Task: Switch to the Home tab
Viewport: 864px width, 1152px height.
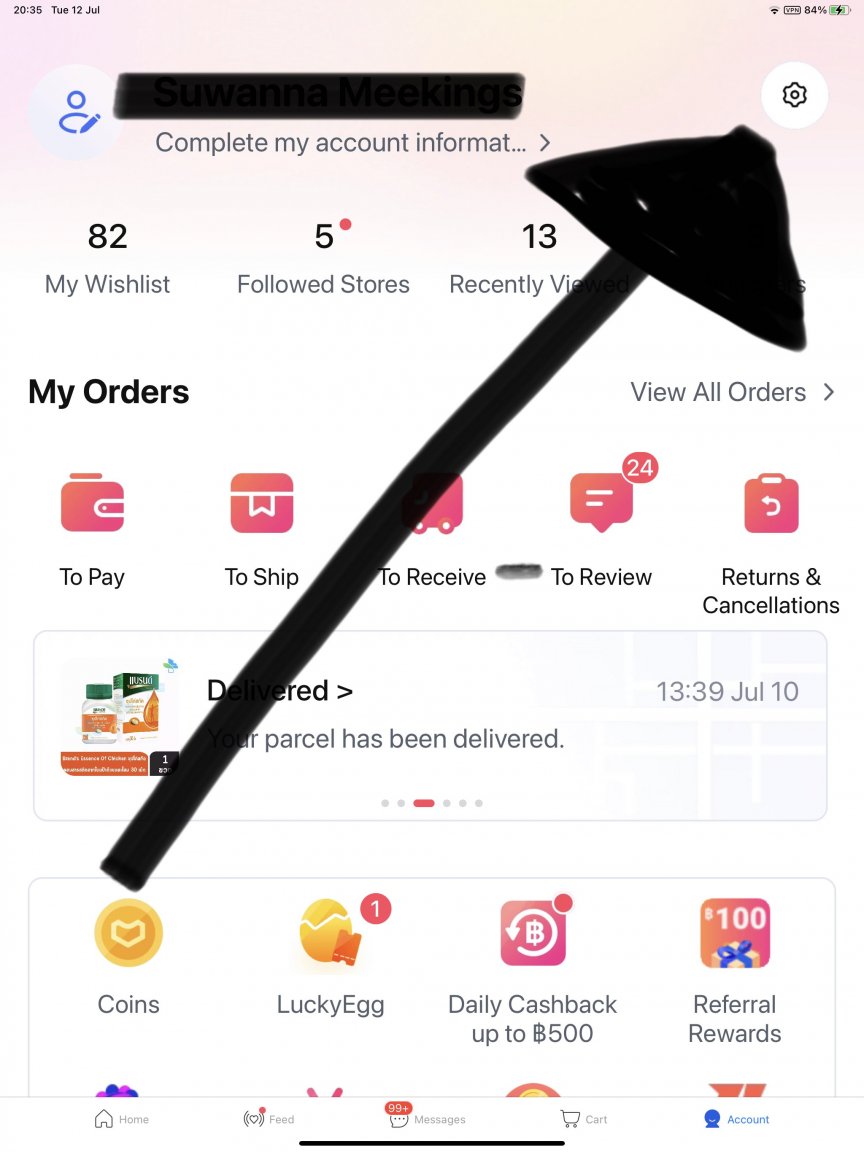Action: click(121, 1119)
